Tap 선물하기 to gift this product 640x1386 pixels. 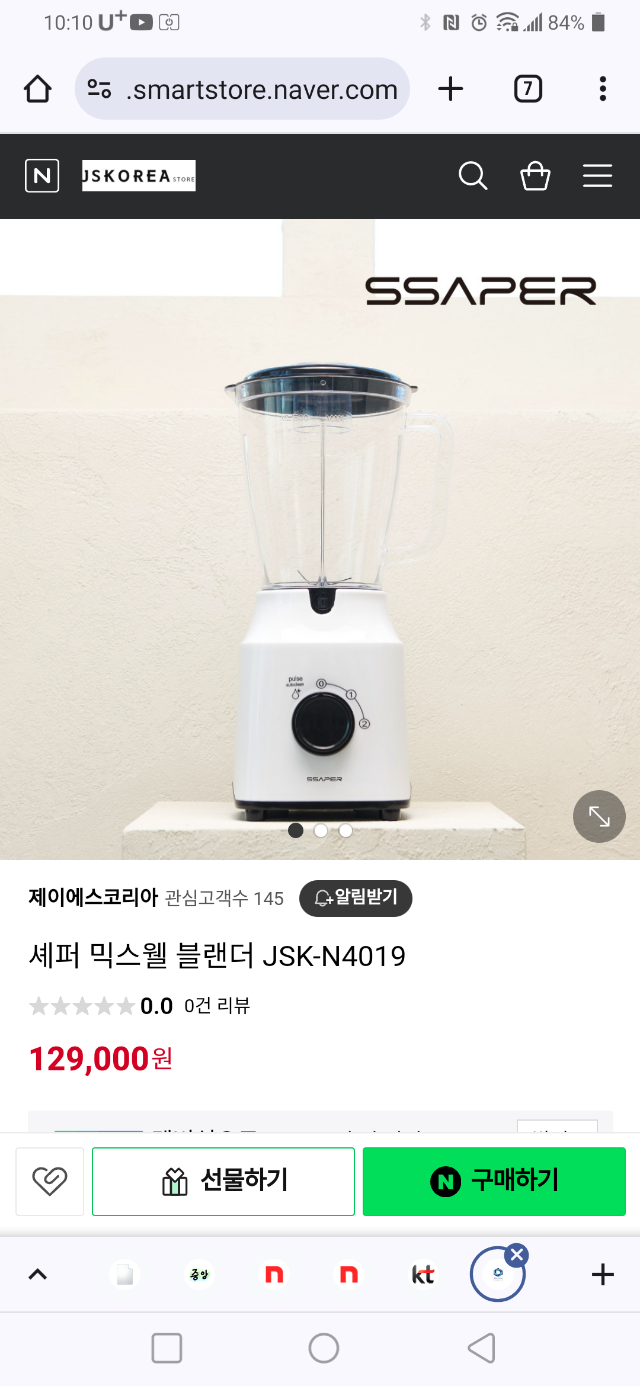(x=223, y=1181)
